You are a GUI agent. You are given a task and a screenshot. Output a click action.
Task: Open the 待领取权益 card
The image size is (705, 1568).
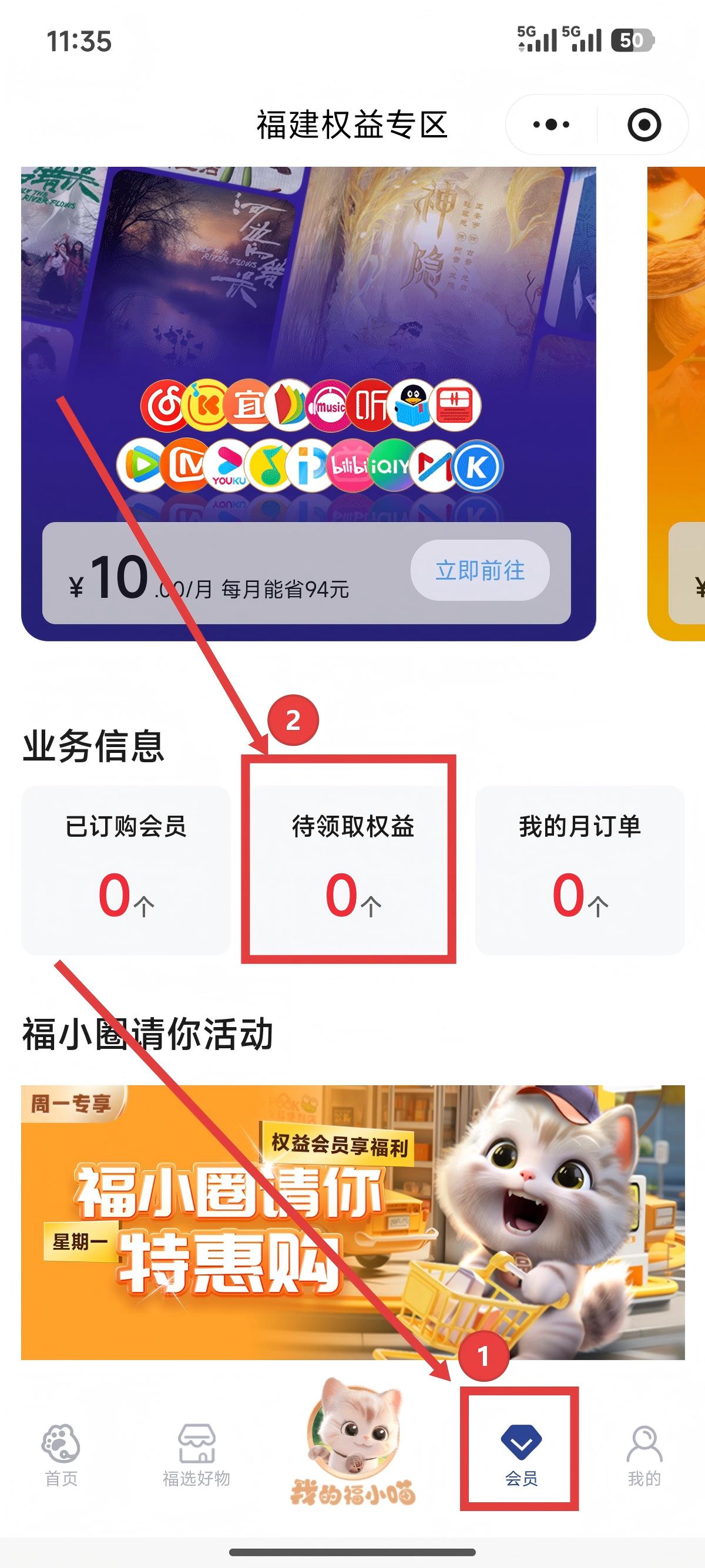(352, 869)
